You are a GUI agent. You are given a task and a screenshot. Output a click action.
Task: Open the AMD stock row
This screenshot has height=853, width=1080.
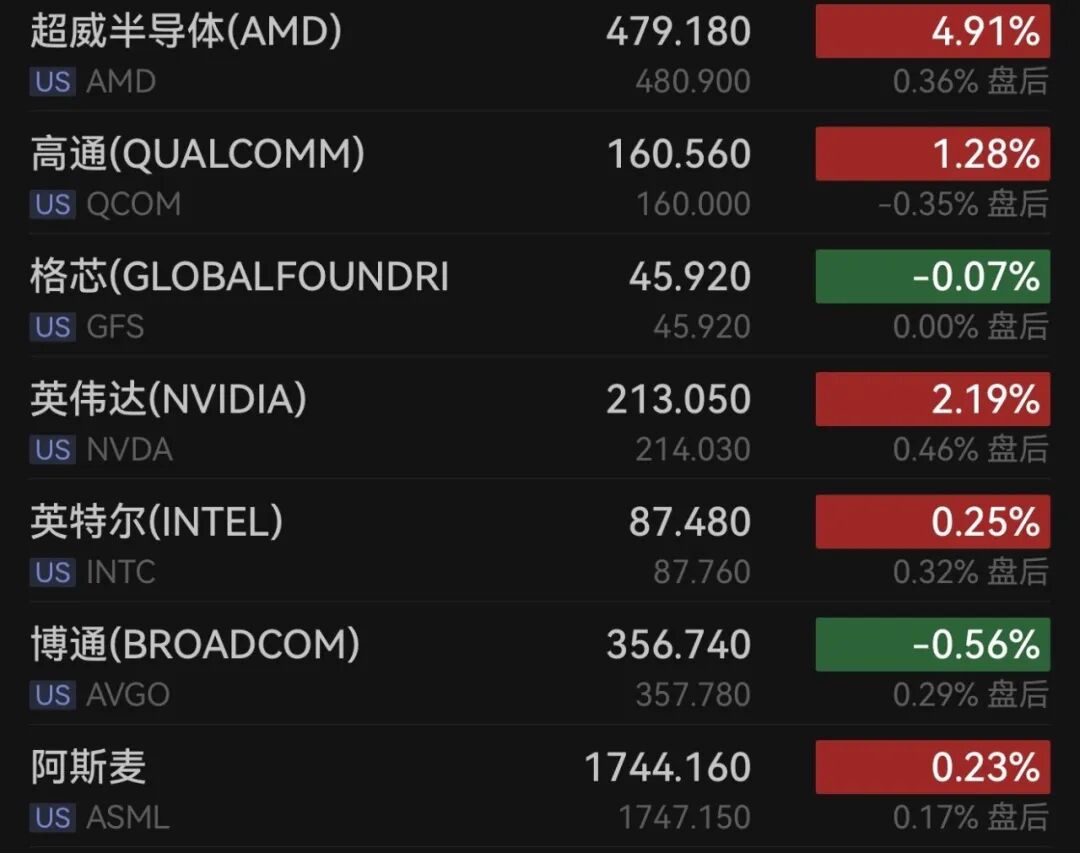point(540,55)
